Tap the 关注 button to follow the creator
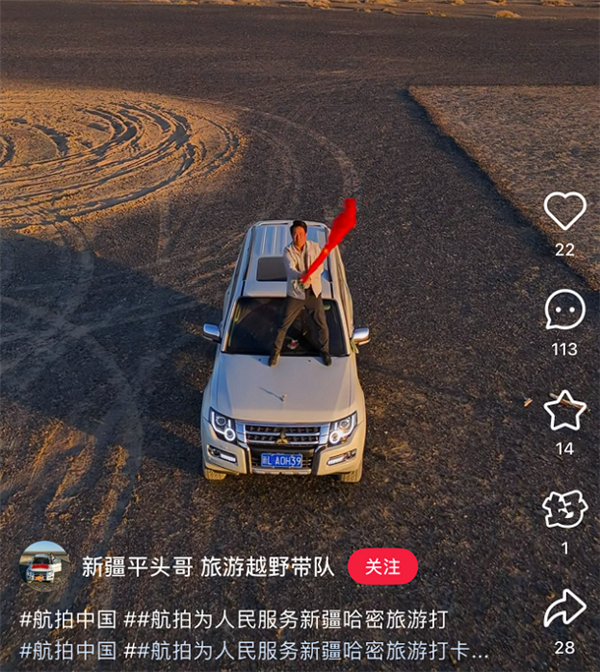This screenshot has width=600, height=672. 382,567
